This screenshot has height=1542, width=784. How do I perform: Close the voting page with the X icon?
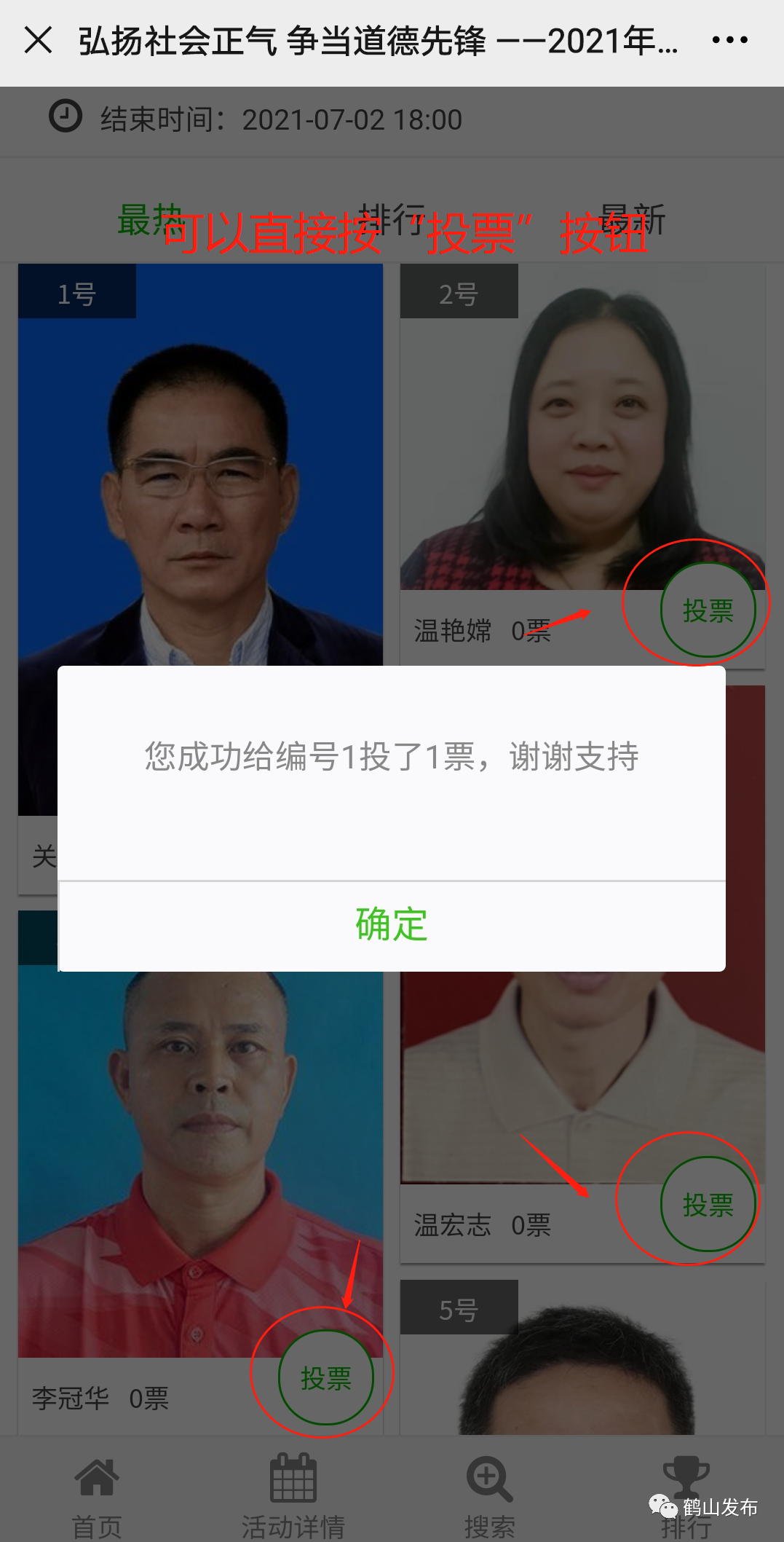(x=38, y=40)
